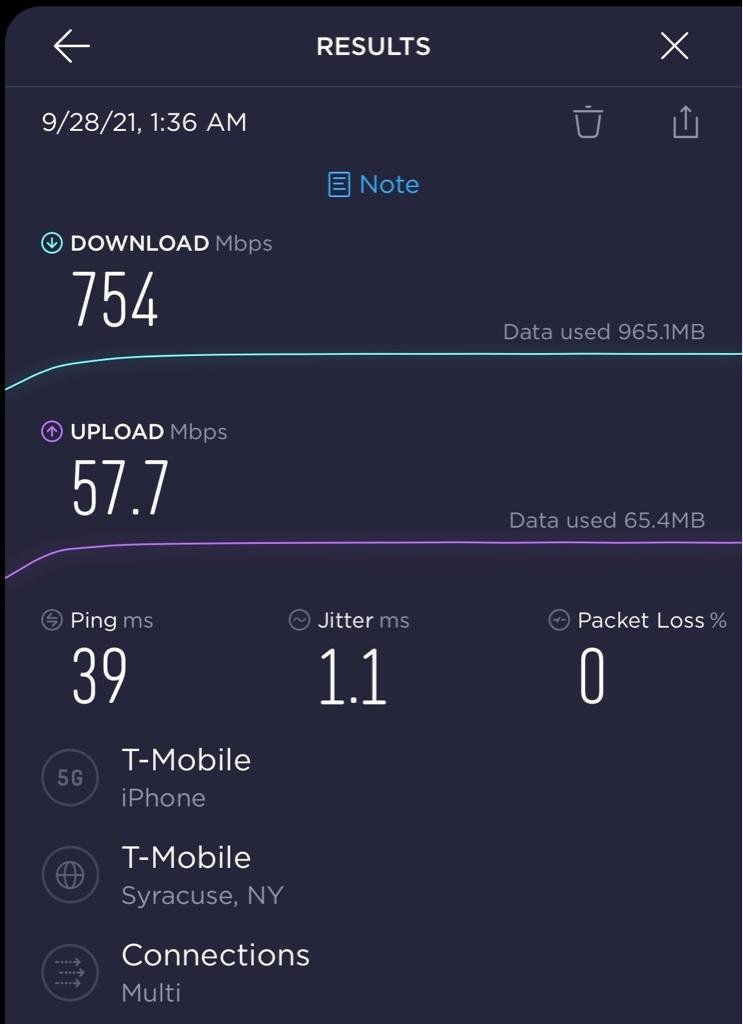The height and width of the screenshot is (1024, 743).
Task: Close the results screen
Action: (x=674, y=46)
